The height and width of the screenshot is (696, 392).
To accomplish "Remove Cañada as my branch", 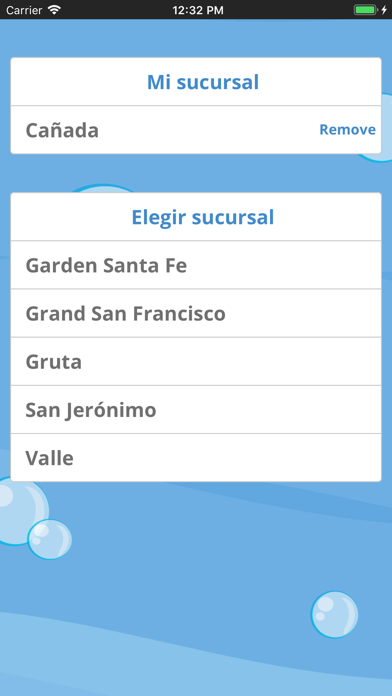I will tap(347, 130).
